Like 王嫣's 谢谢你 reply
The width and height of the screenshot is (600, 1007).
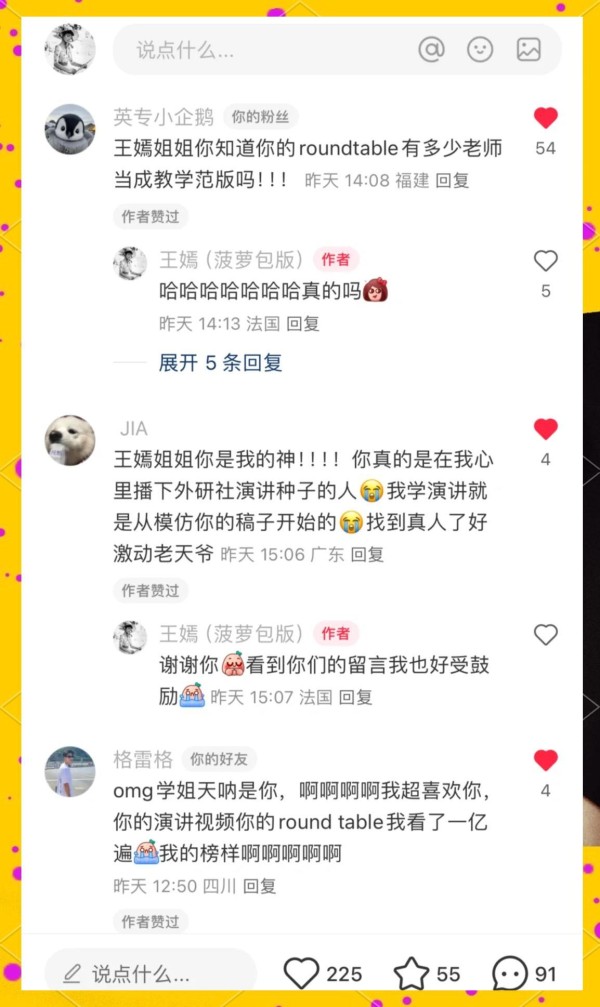545,635
